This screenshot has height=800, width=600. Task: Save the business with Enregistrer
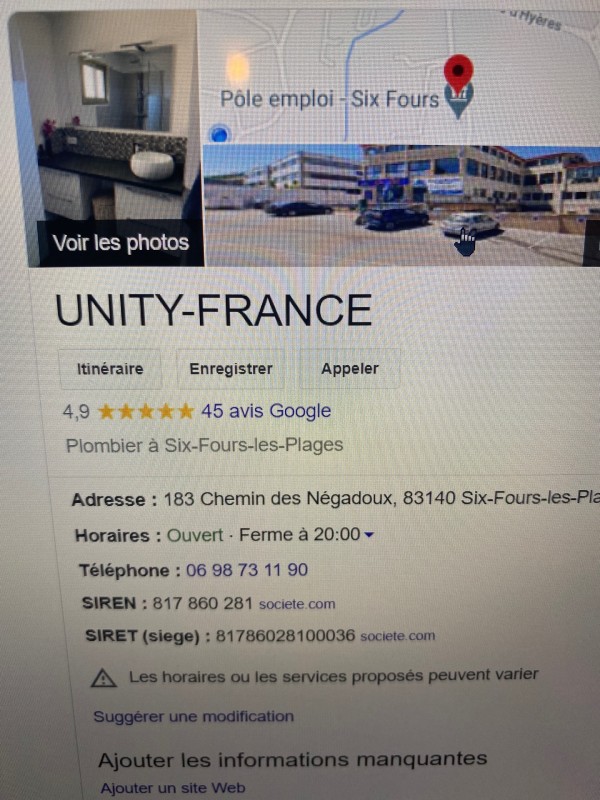pyautogui.click(x=231, y=369)
